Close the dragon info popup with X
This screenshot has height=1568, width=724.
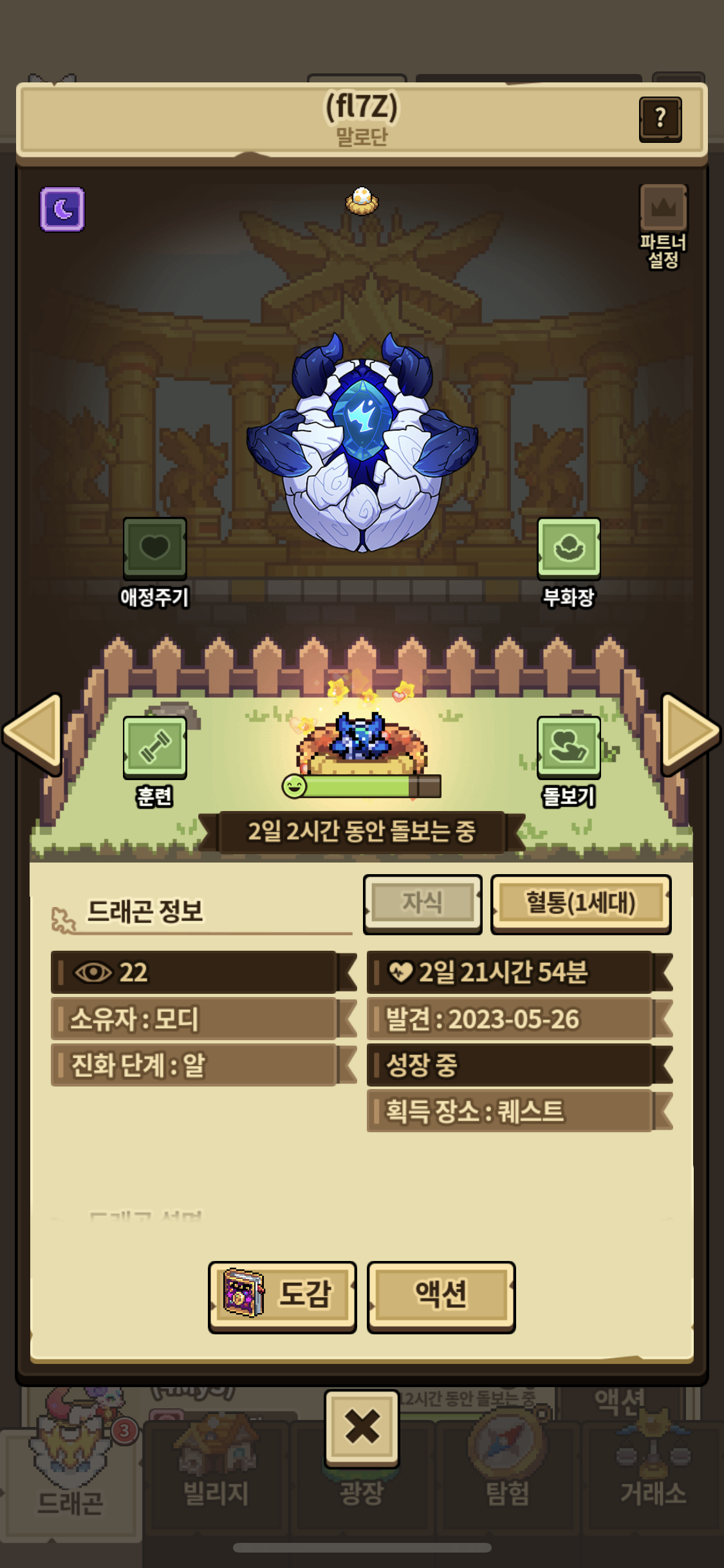click(x=362, y=1426)
